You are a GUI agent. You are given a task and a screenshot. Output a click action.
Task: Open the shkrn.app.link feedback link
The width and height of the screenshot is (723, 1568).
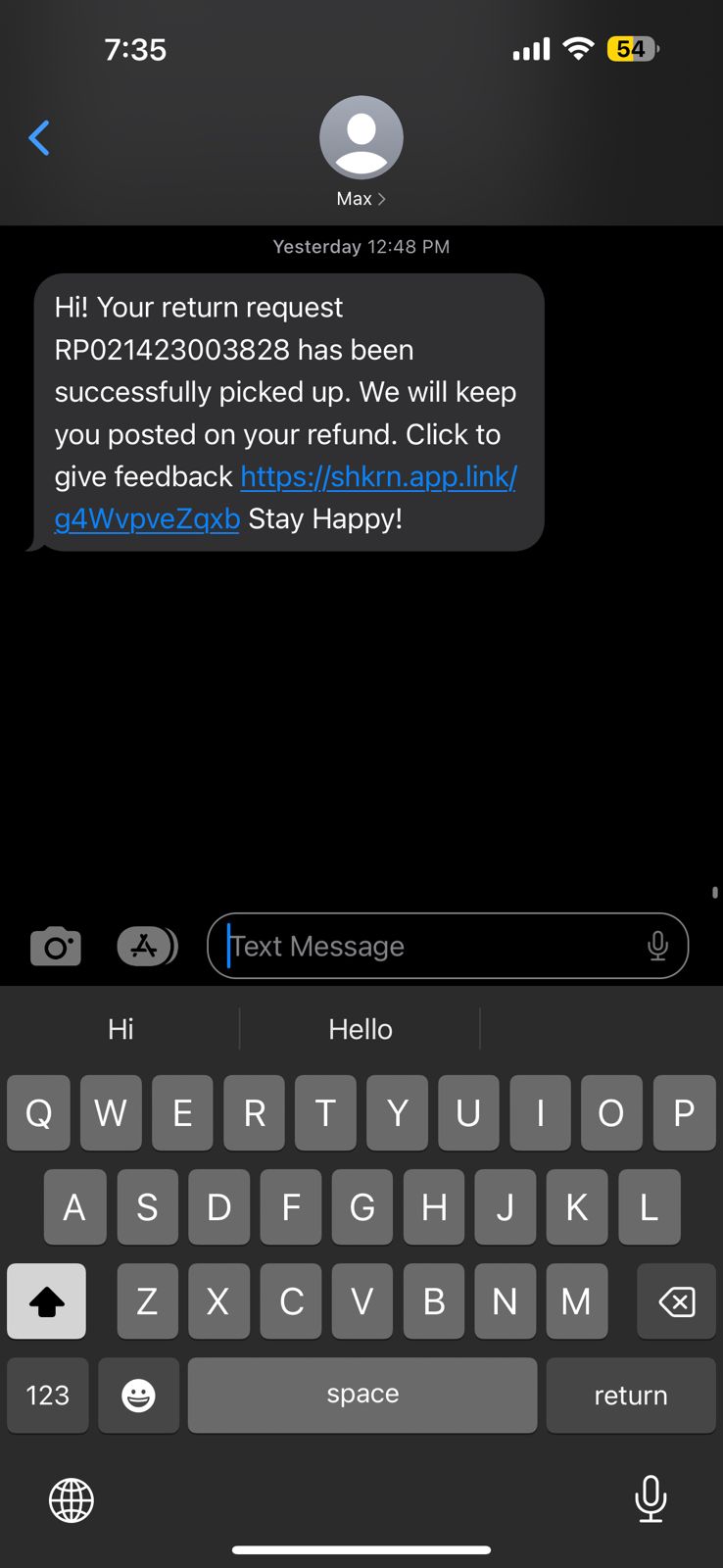[378, 477]
